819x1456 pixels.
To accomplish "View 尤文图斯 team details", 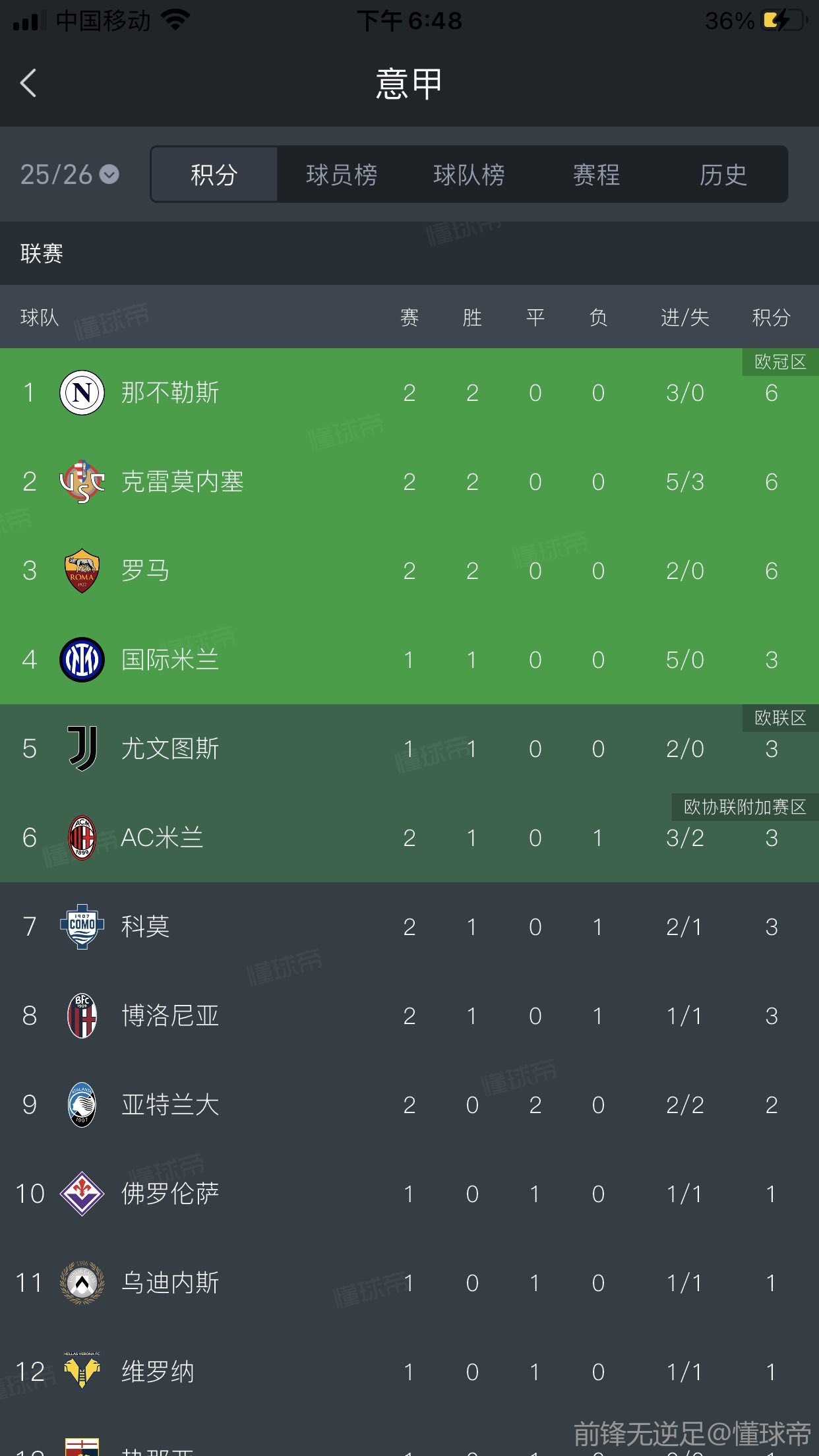I will coord(409,749).
